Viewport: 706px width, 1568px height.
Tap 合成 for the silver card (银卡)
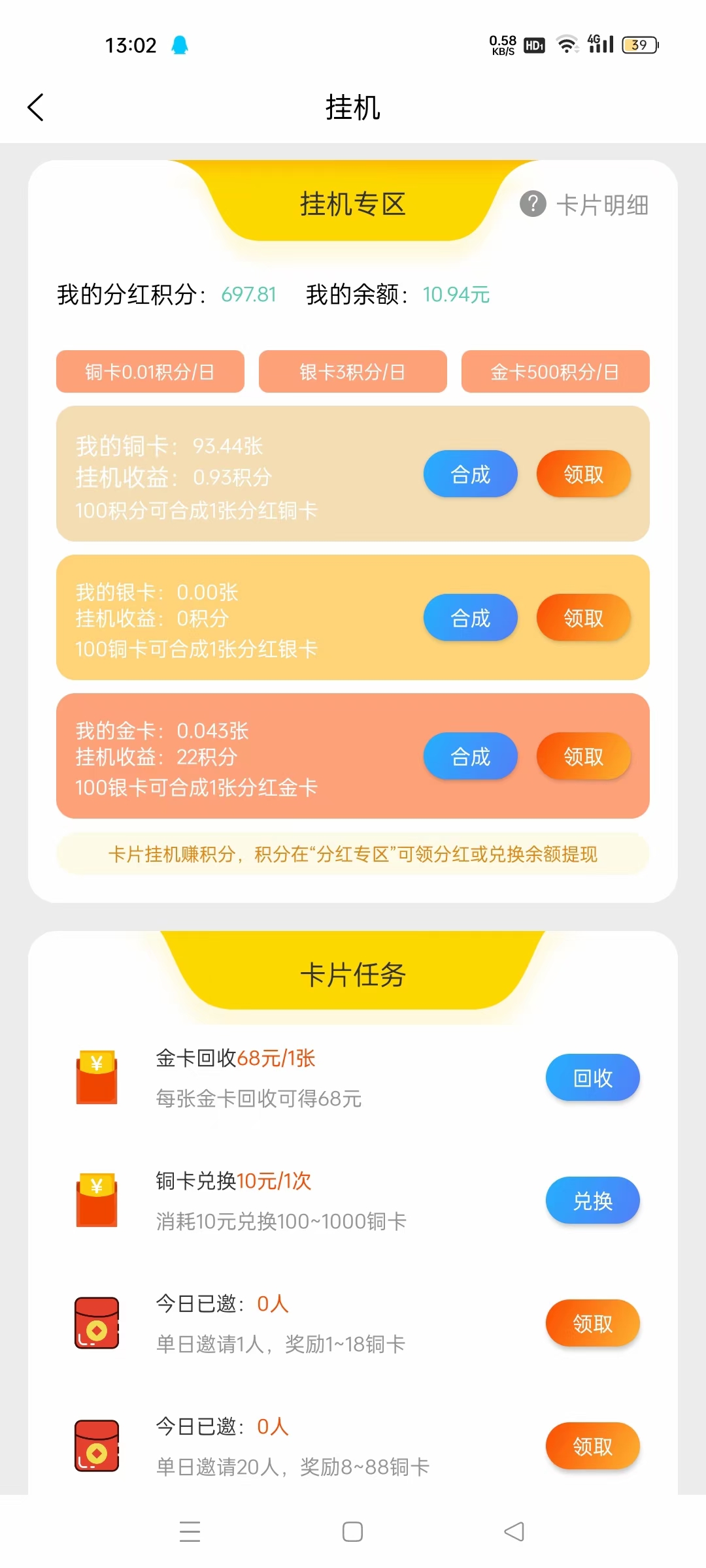[x=471, y=617]
